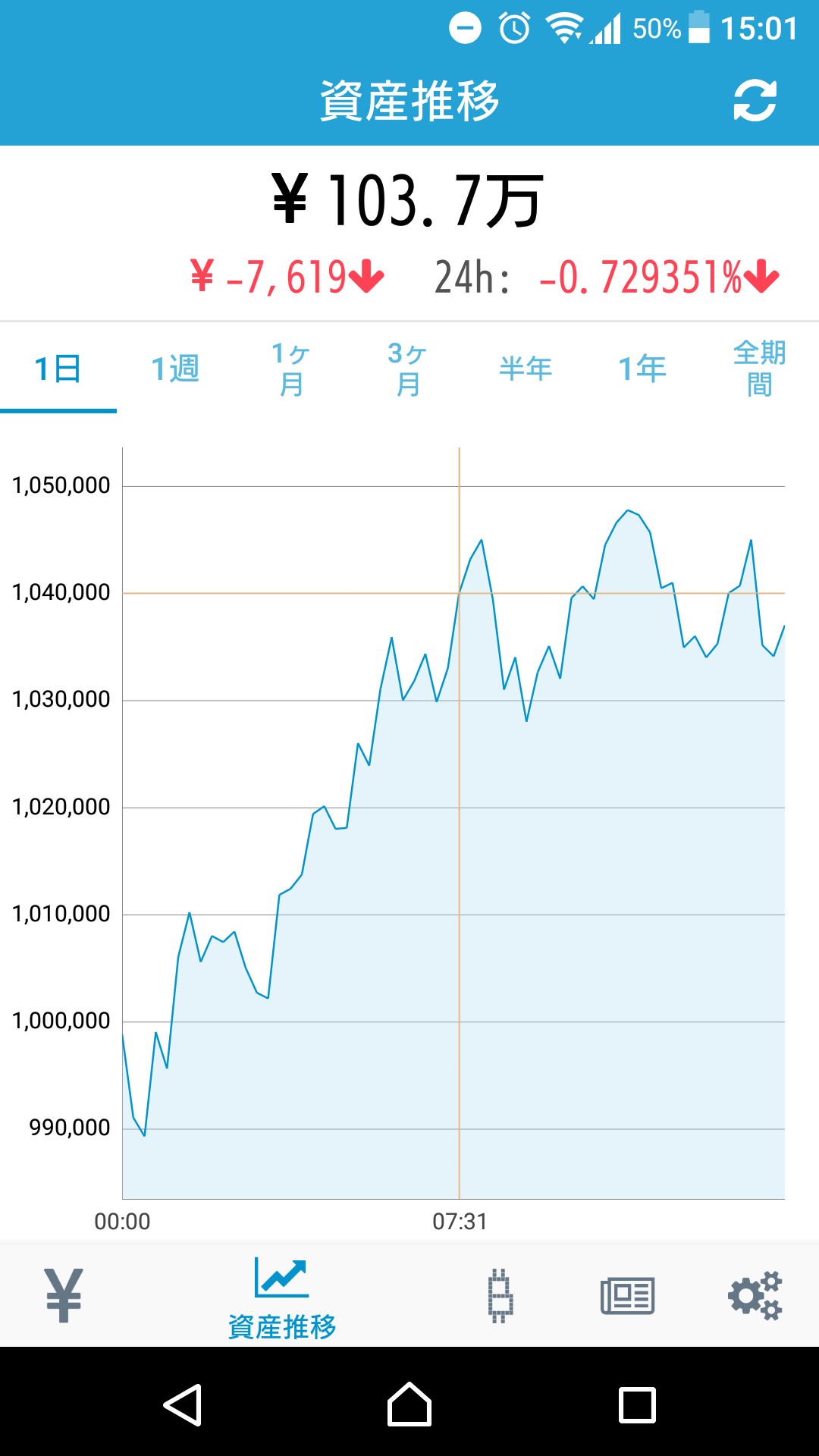The height and width of the screenshot is (1456, 819).
Task: Select the 1日 time range
Action: tap(58, 369)
